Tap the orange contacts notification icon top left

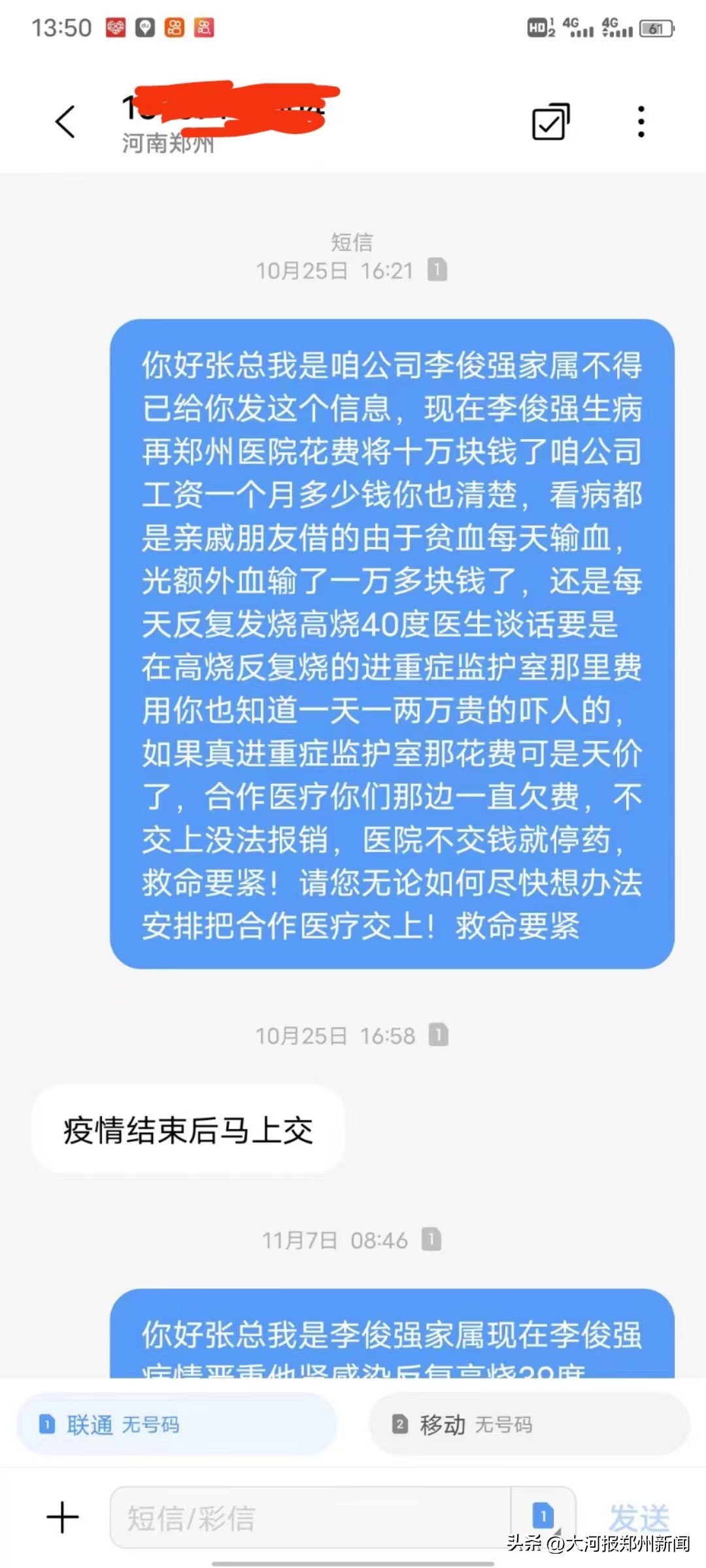[175, 27]
